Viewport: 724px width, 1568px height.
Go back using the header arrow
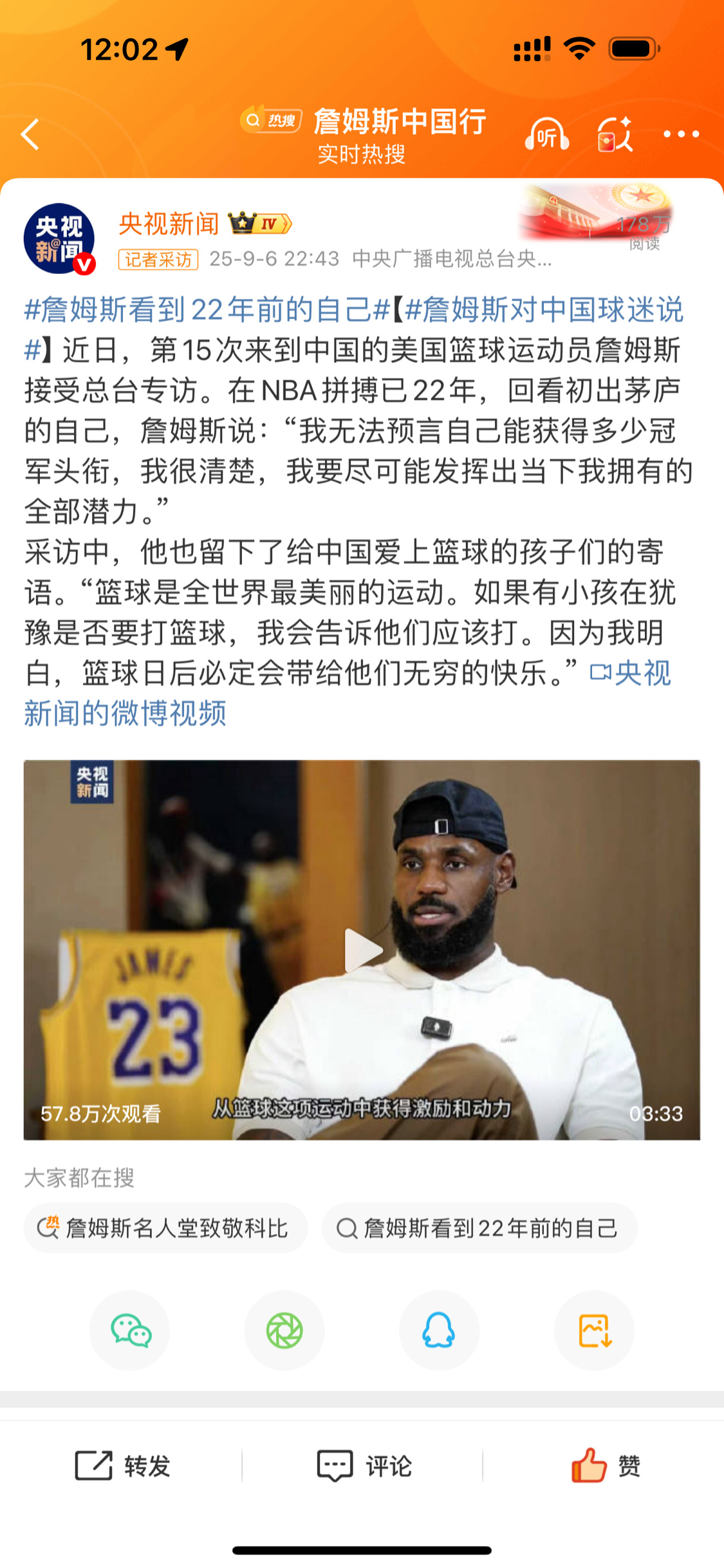pyautogui.click(x=30, y=134)
